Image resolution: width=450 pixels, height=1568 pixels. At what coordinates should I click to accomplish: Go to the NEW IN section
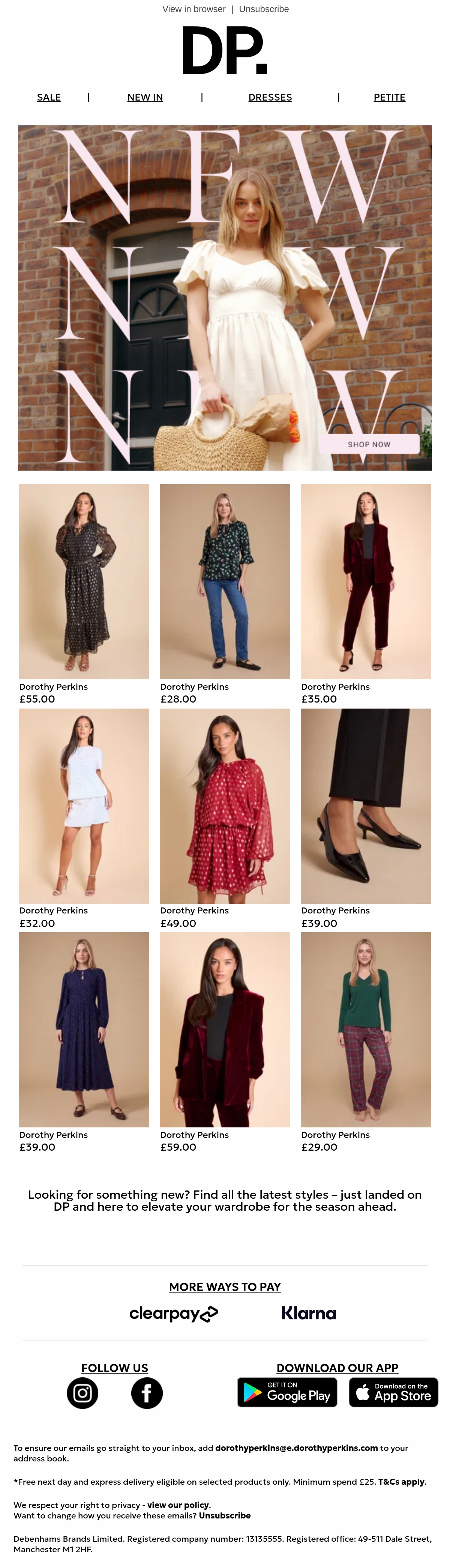tap(145, 98)
